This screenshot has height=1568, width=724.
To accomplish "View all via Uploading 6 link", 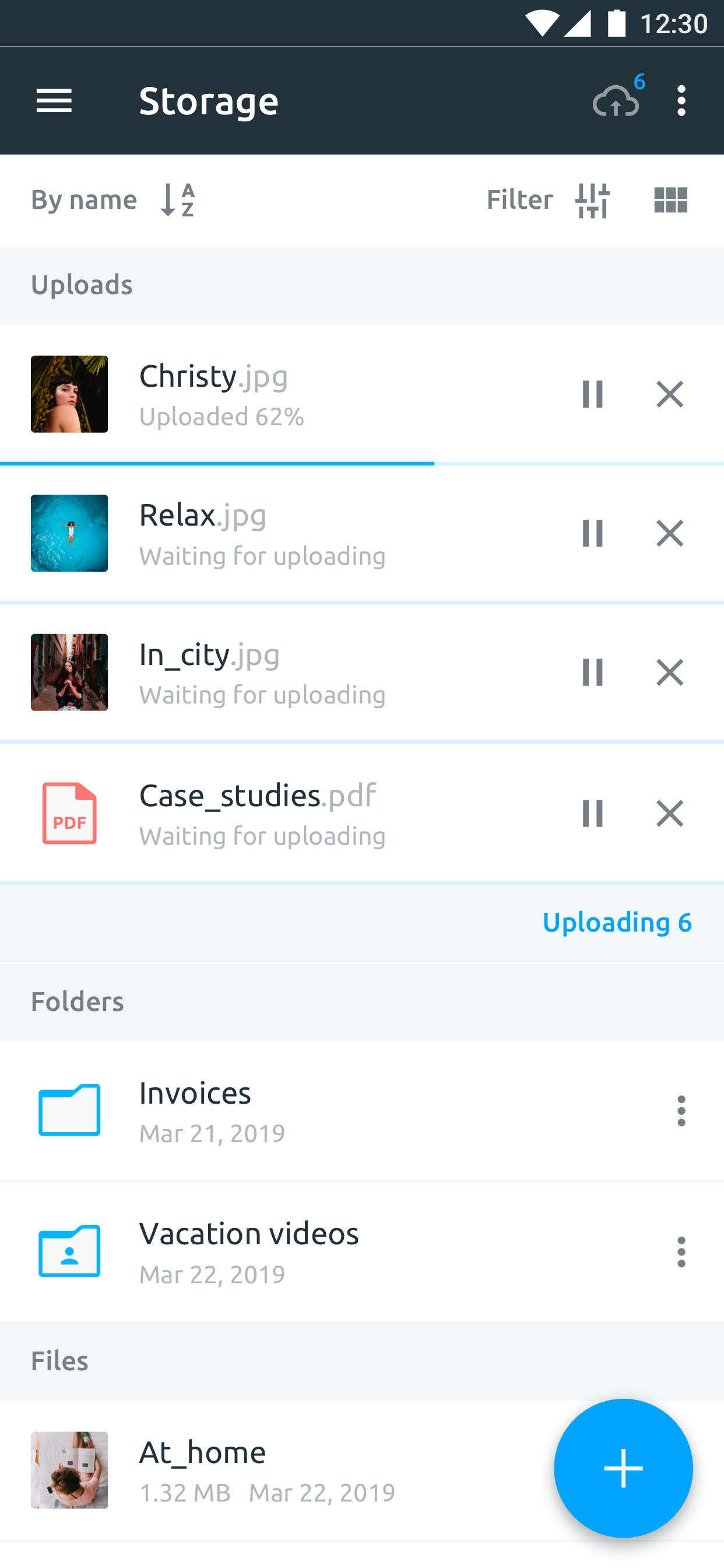I will point(616,922).
